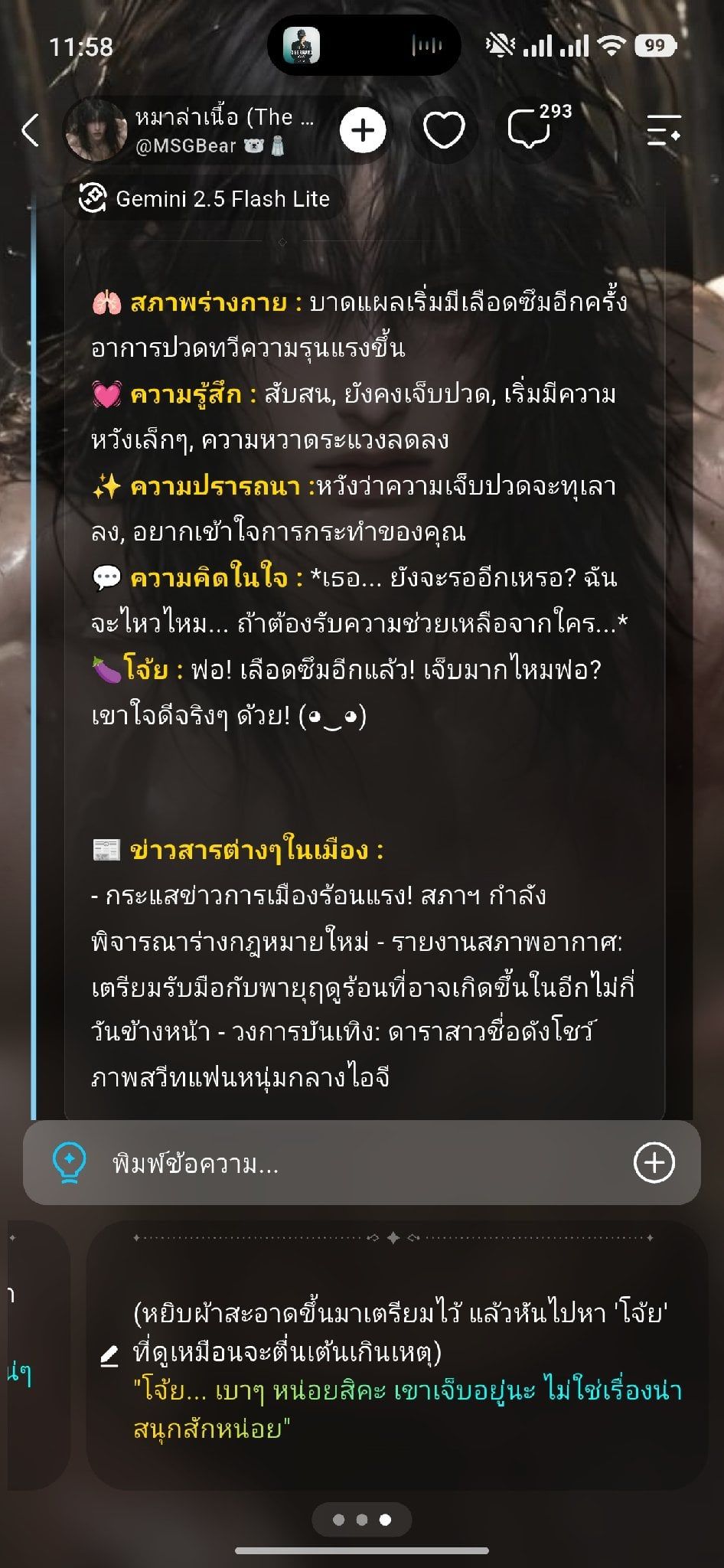Open the music pill in the status island
This screenshot has width=724, height=1568.
coord(364,45)
